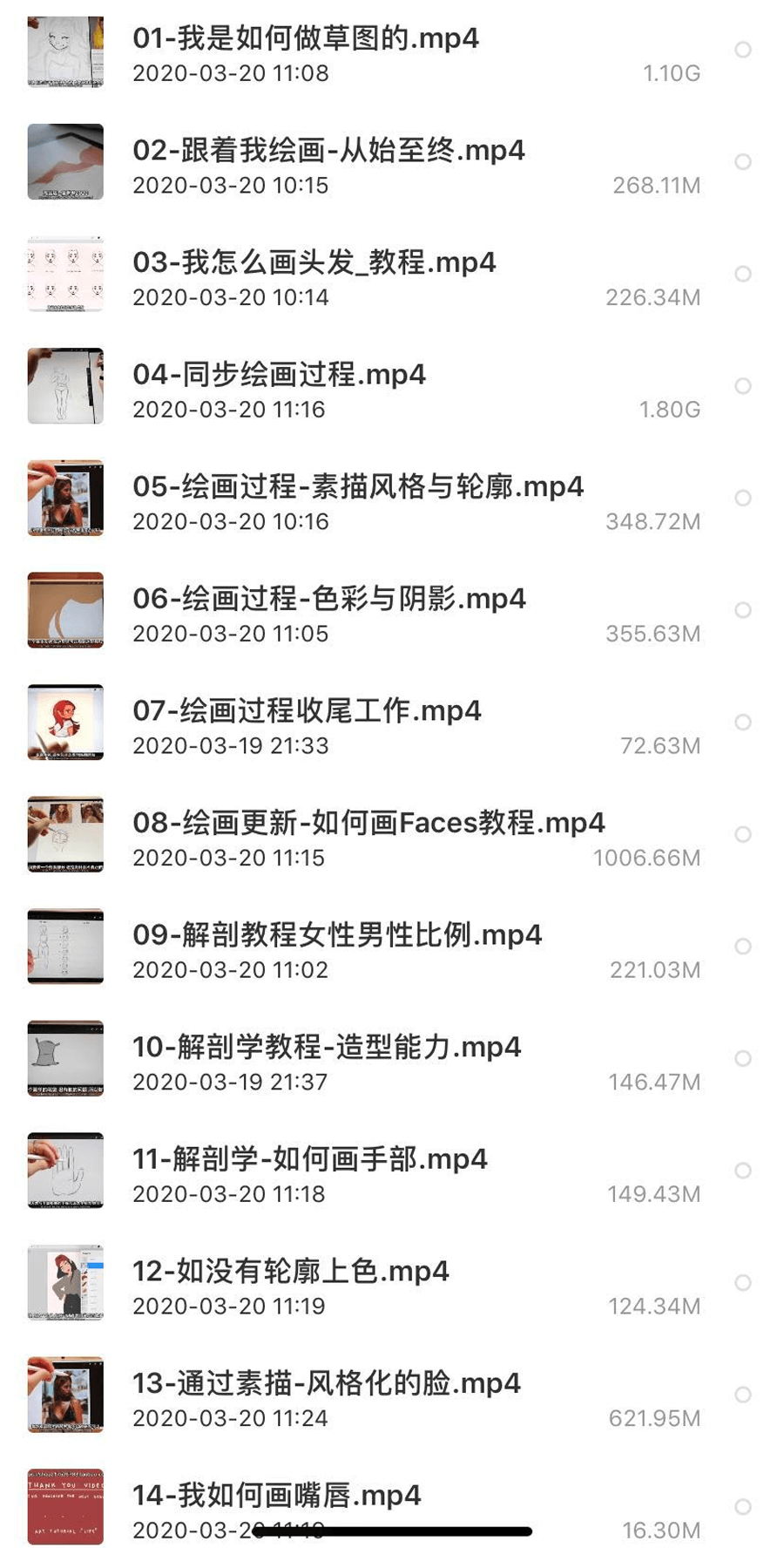Viewport: 784px width, 1548px height.
Task: Select the circle for 05-绘画过程-素描风格与轮廓.mp4
Action: tap(743, 498)
